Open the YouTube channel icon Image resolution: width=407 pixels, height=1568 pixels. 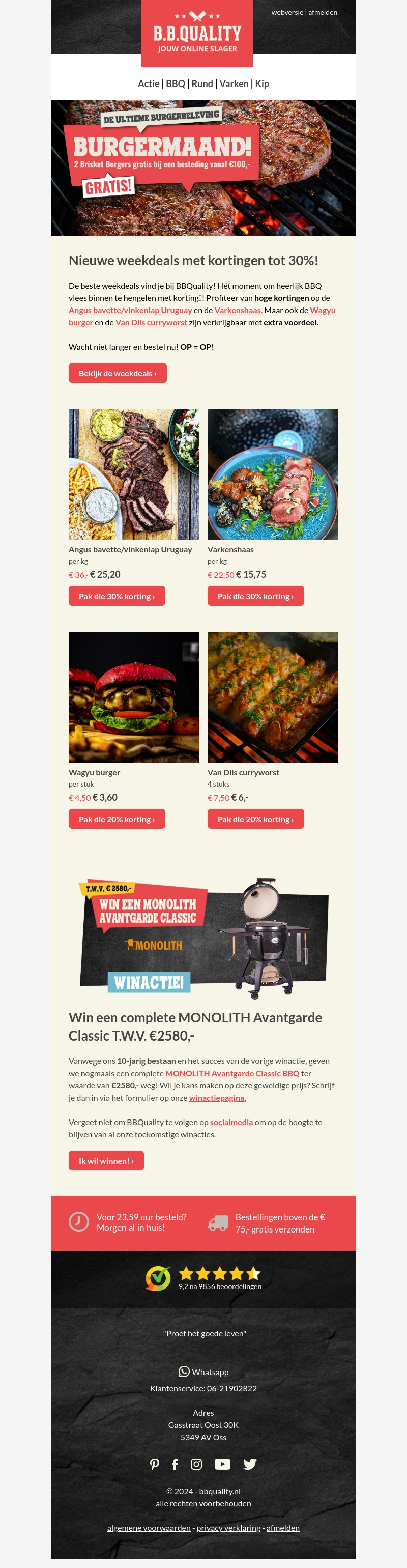(223, 1464)
